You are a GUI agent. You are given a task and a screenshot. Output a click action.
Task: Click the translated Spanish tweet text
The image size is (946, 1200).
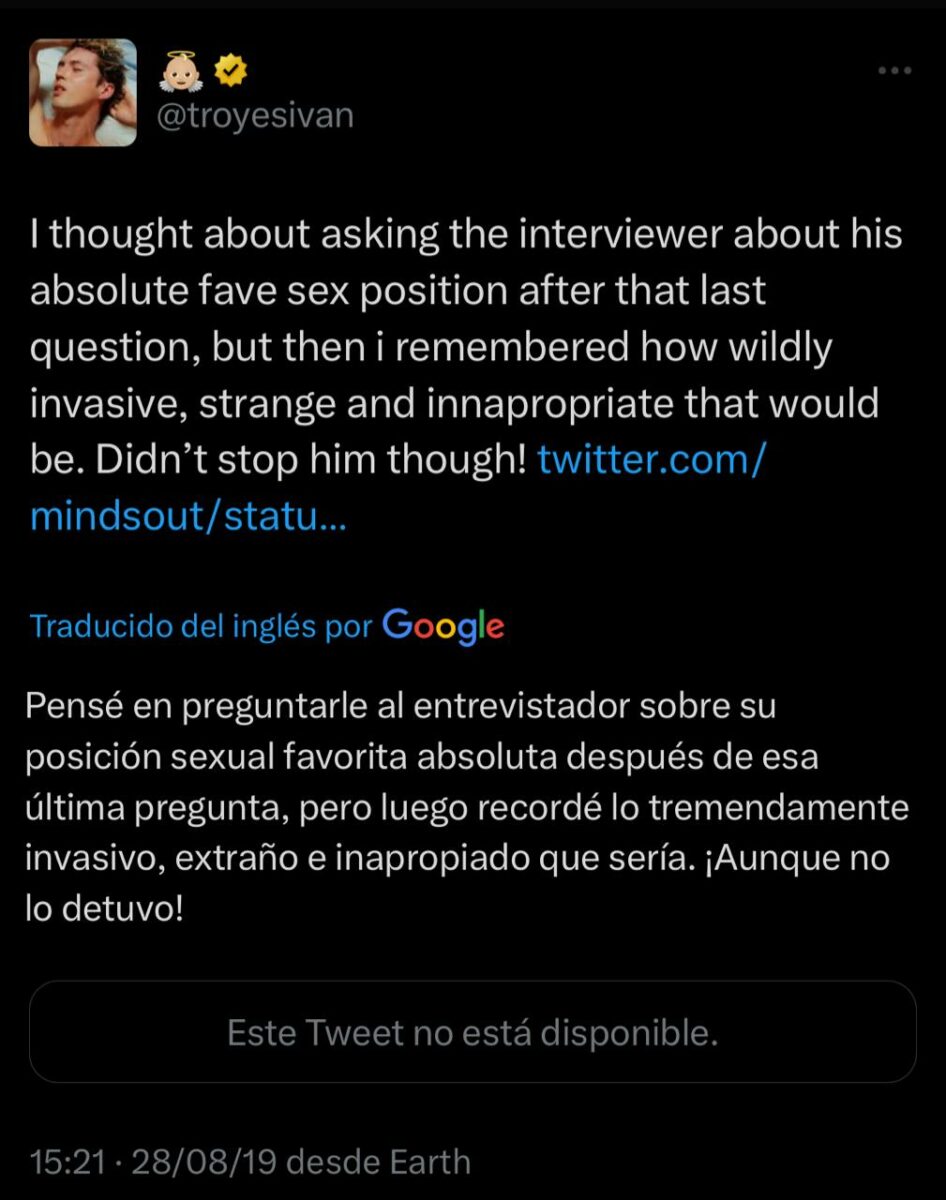point(450,805)
